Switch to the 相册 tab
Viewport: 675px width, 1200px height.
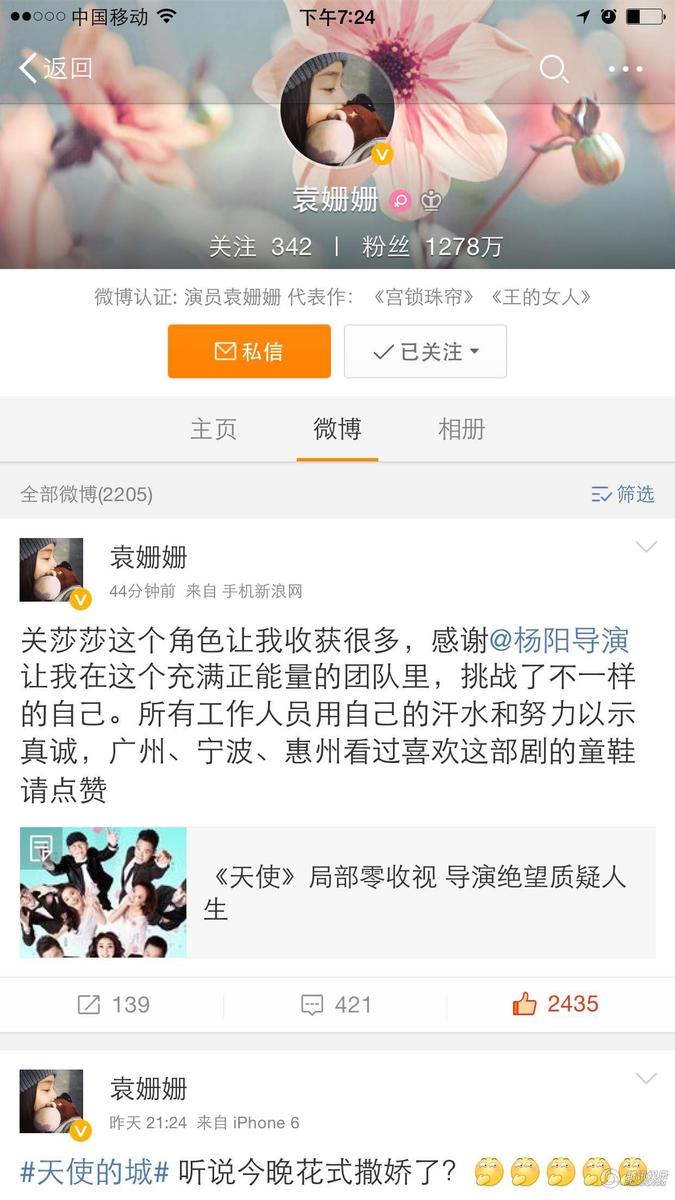(x=461, y=429)
